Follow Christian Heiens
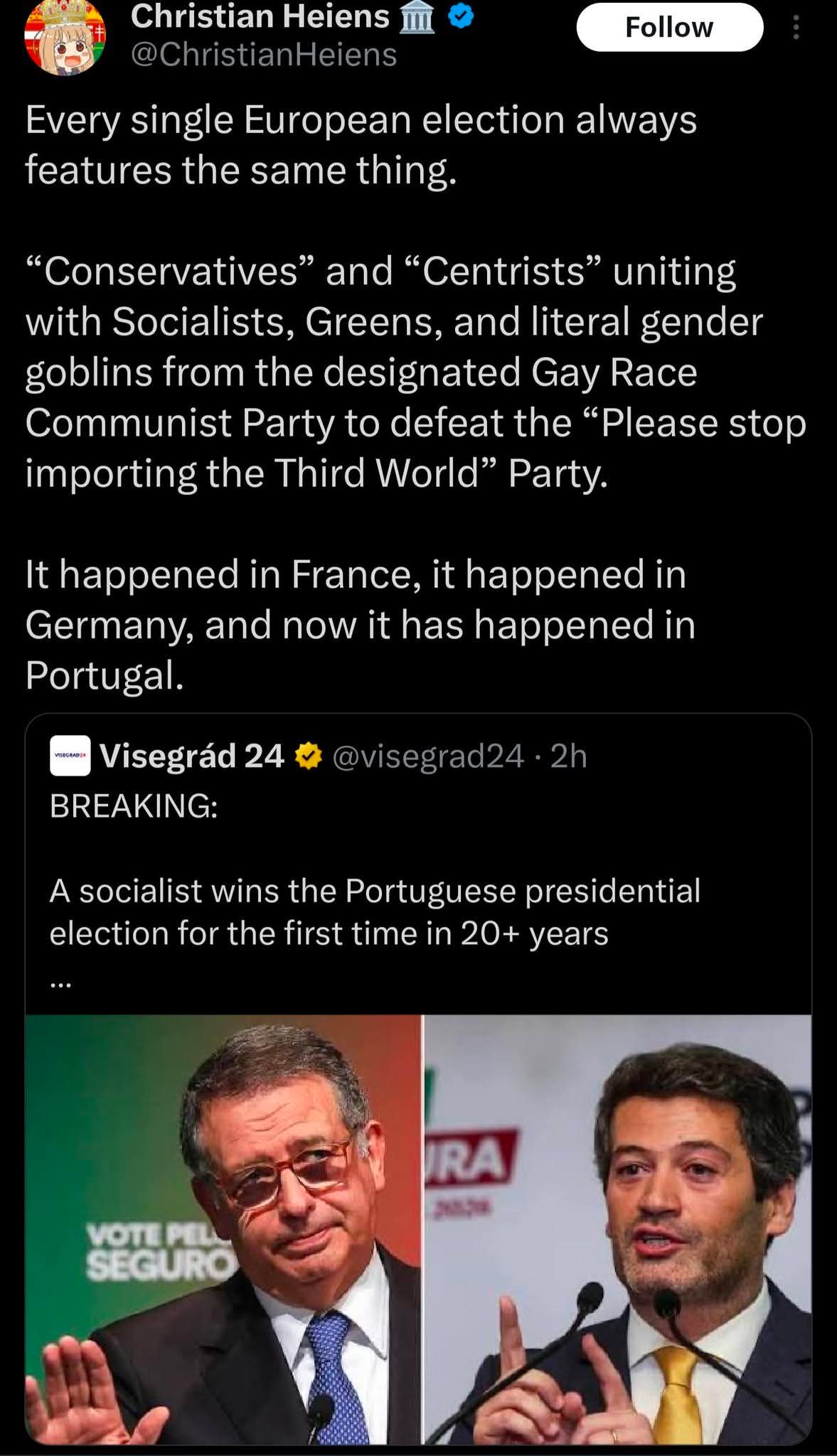The image size is (837, 1456). (x=669, y=27)
